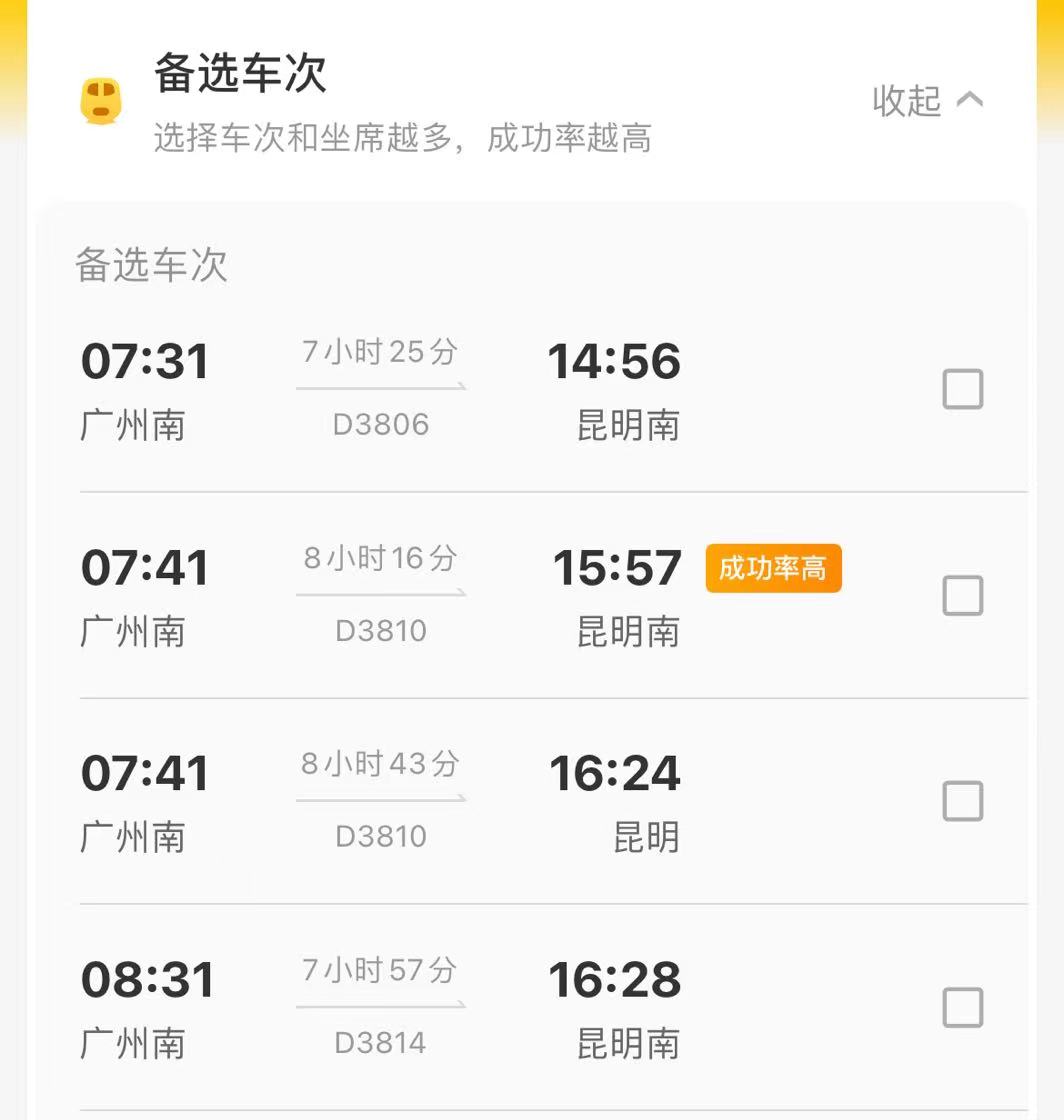Check the box for the 08:31 D3814 train

963,1009
